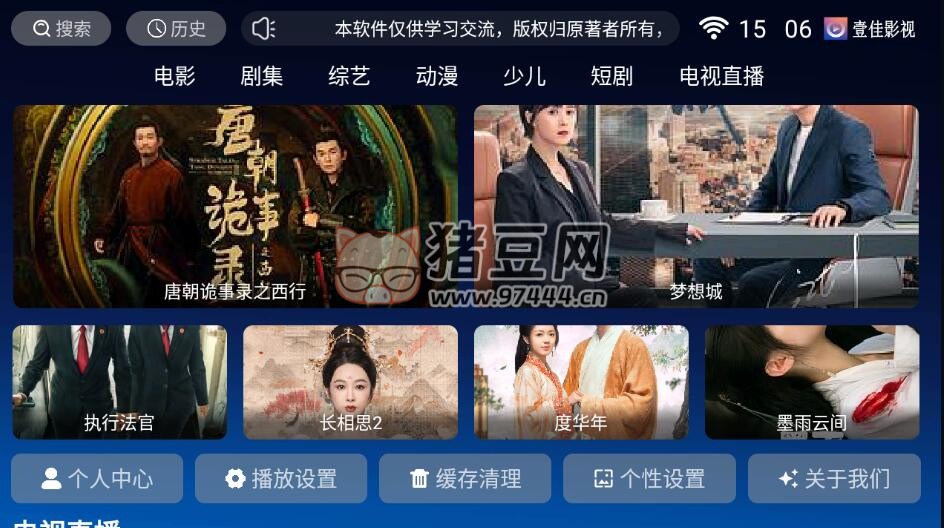944x528 pixels.
Task: Open 历史 watch history
Action: (x=176, y=29)
